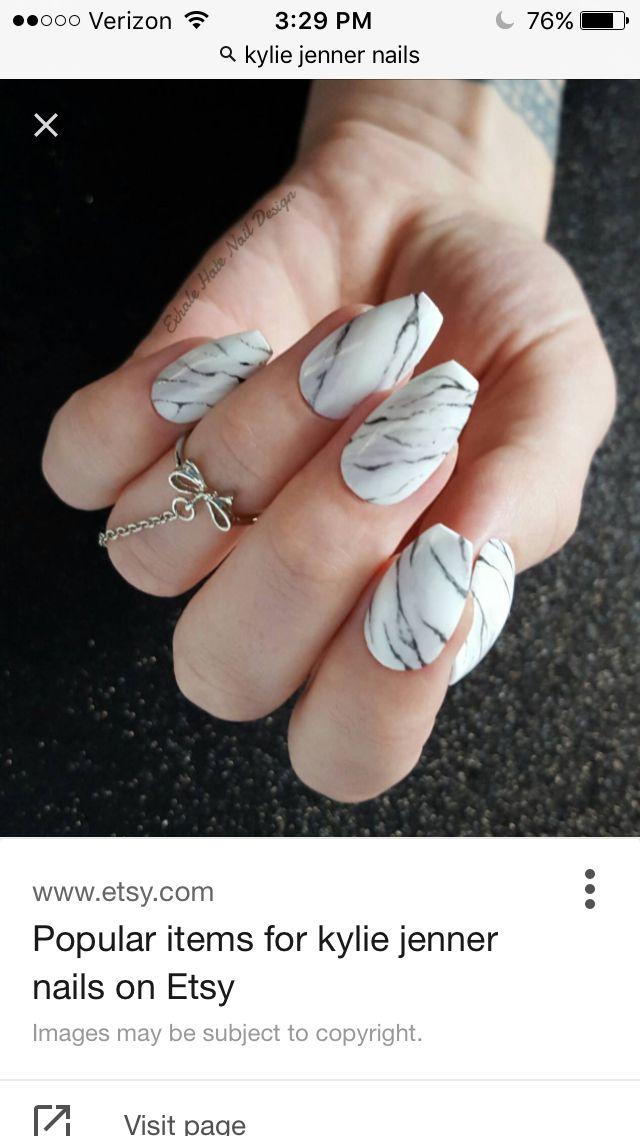Open the three-dot overflow menu
The height and width of the screenshot is (1136, 640).
click(x=590, y=889)
